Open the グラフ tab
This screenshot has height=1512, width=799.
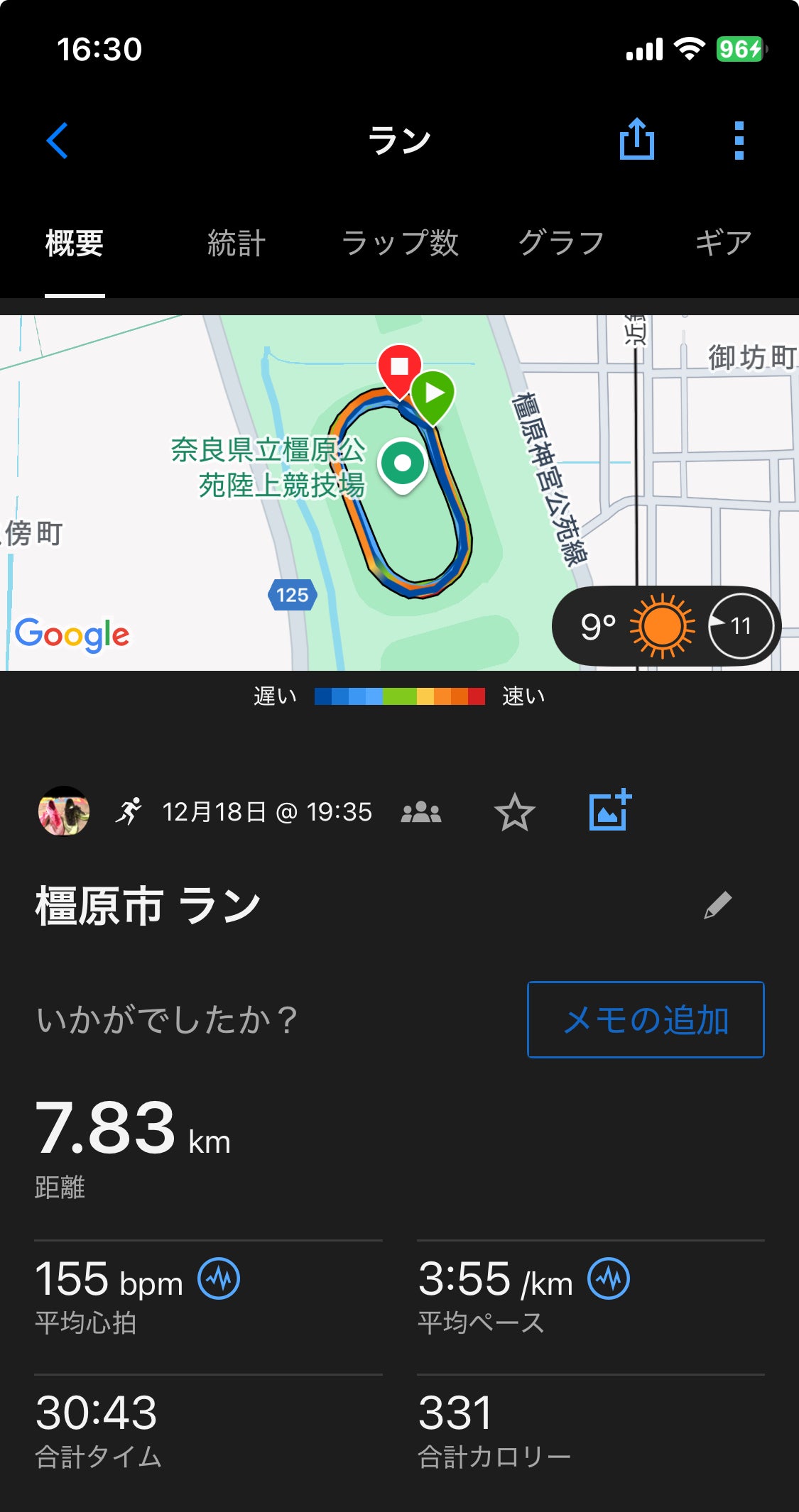(x=560, y=243)
